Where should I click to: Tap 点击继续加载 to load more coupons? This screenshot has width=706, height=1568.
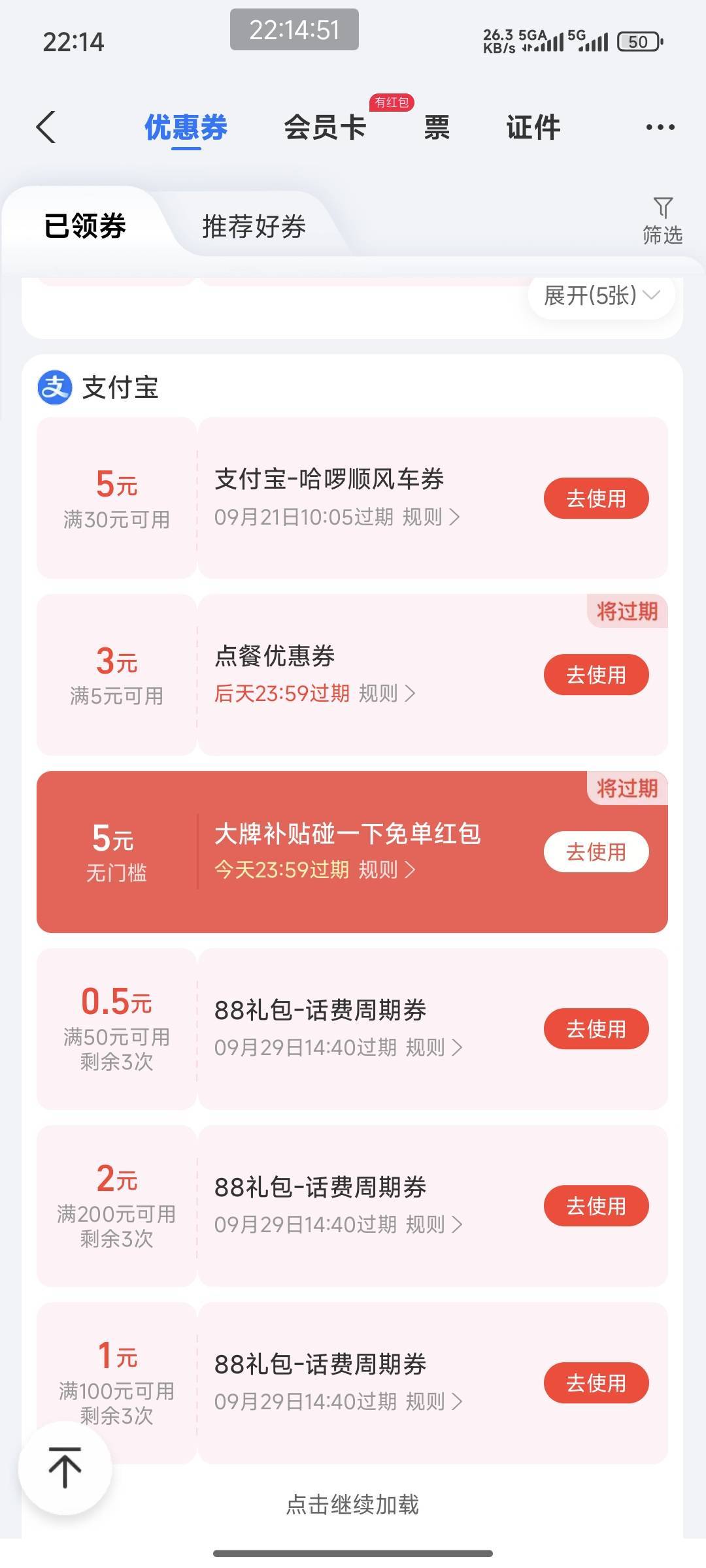click(352, 1505)
